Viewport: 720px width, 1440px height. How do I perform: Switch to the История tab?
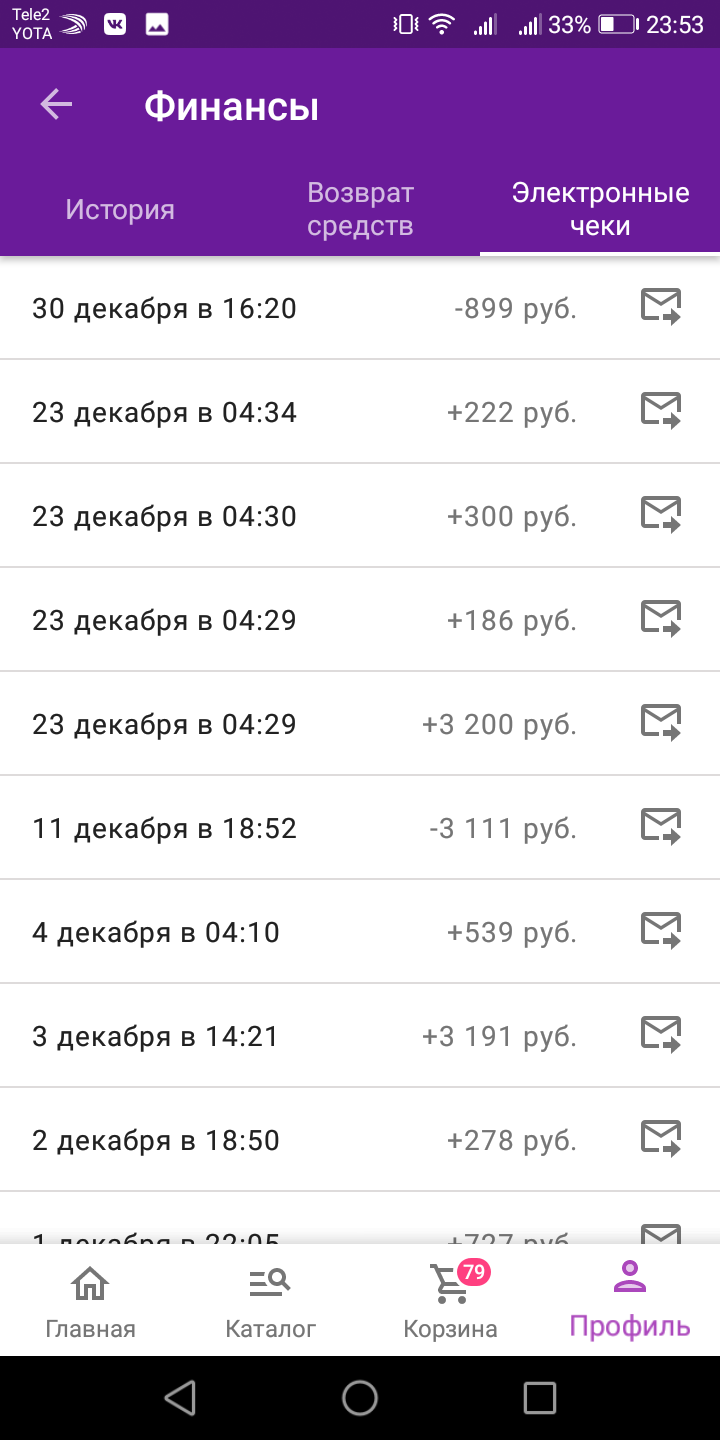(120, 209)
